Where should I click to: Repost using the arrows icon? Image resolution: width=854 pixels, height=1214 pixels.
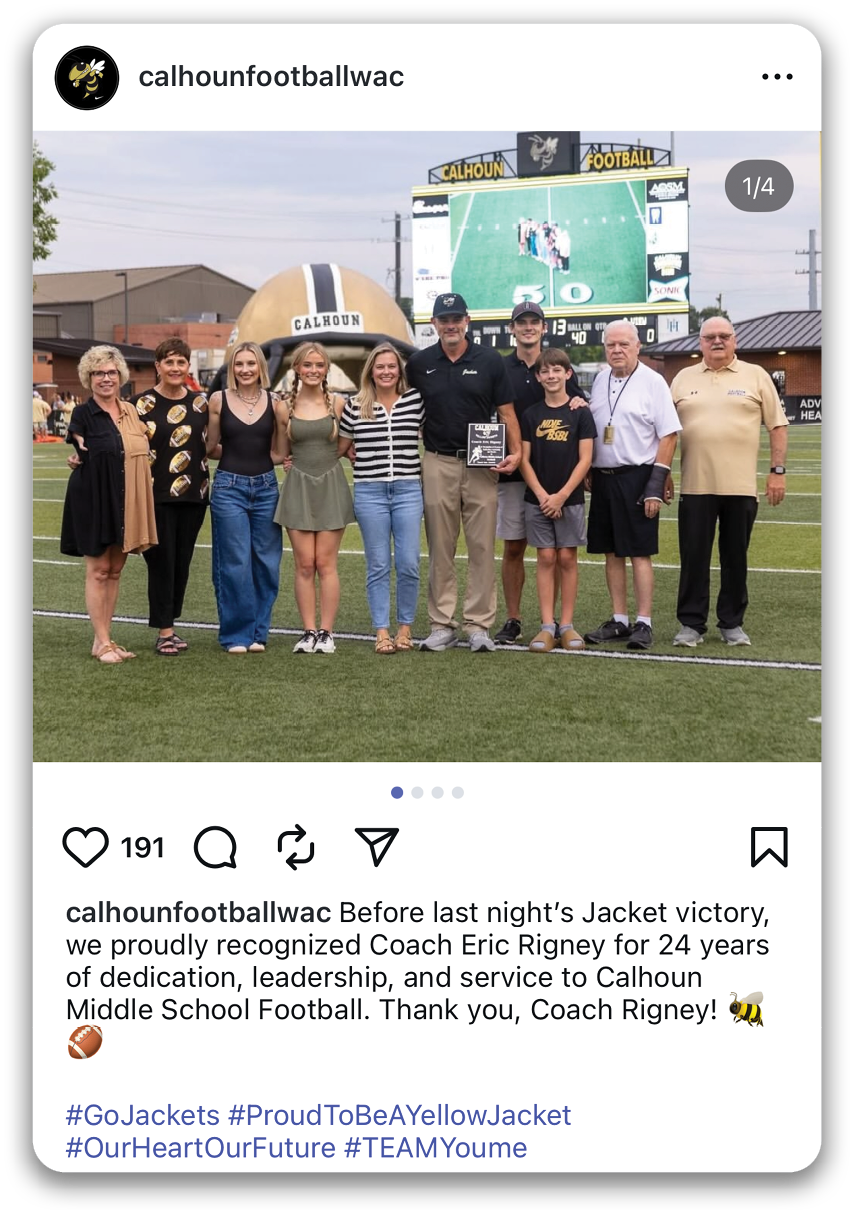296,848
